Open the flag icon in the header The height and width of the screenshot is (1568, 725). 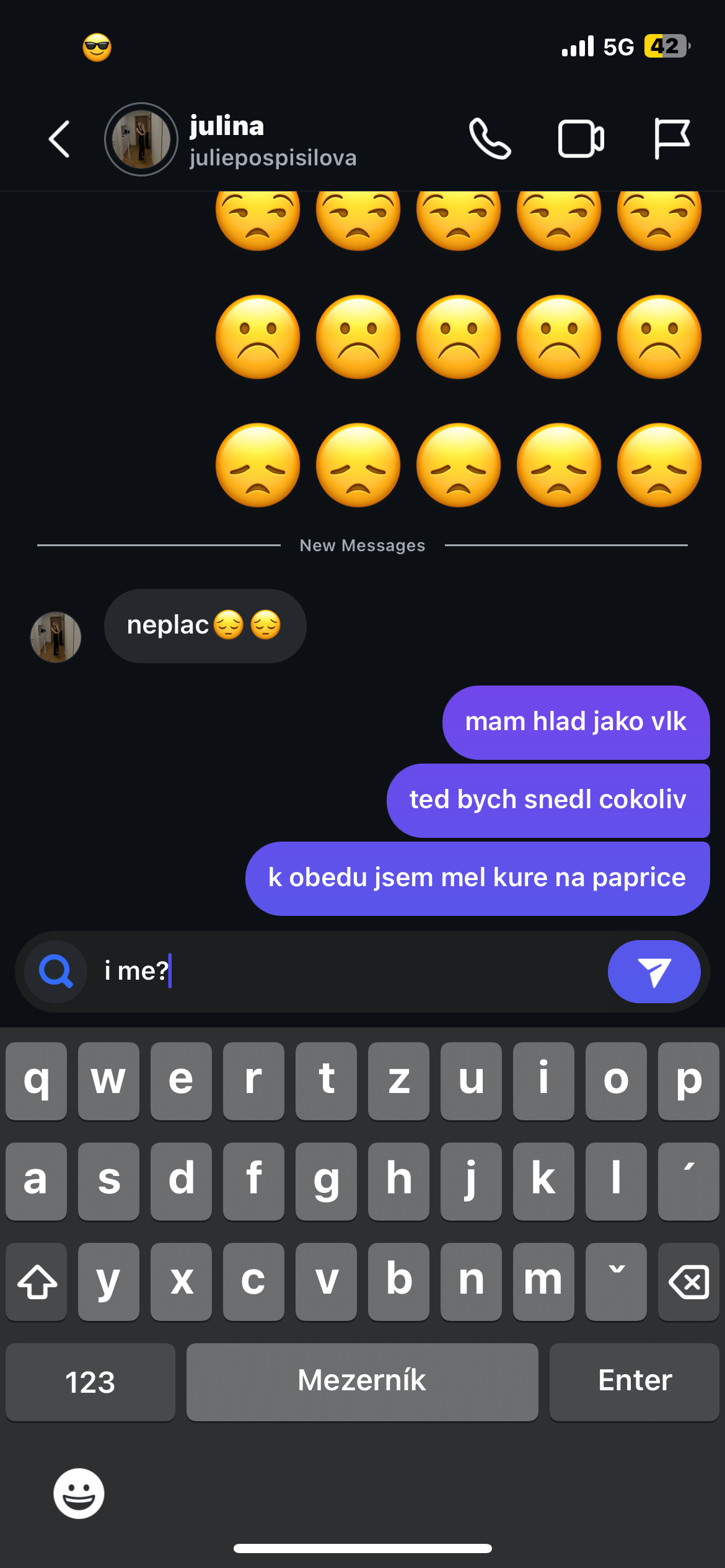(672, 139)
